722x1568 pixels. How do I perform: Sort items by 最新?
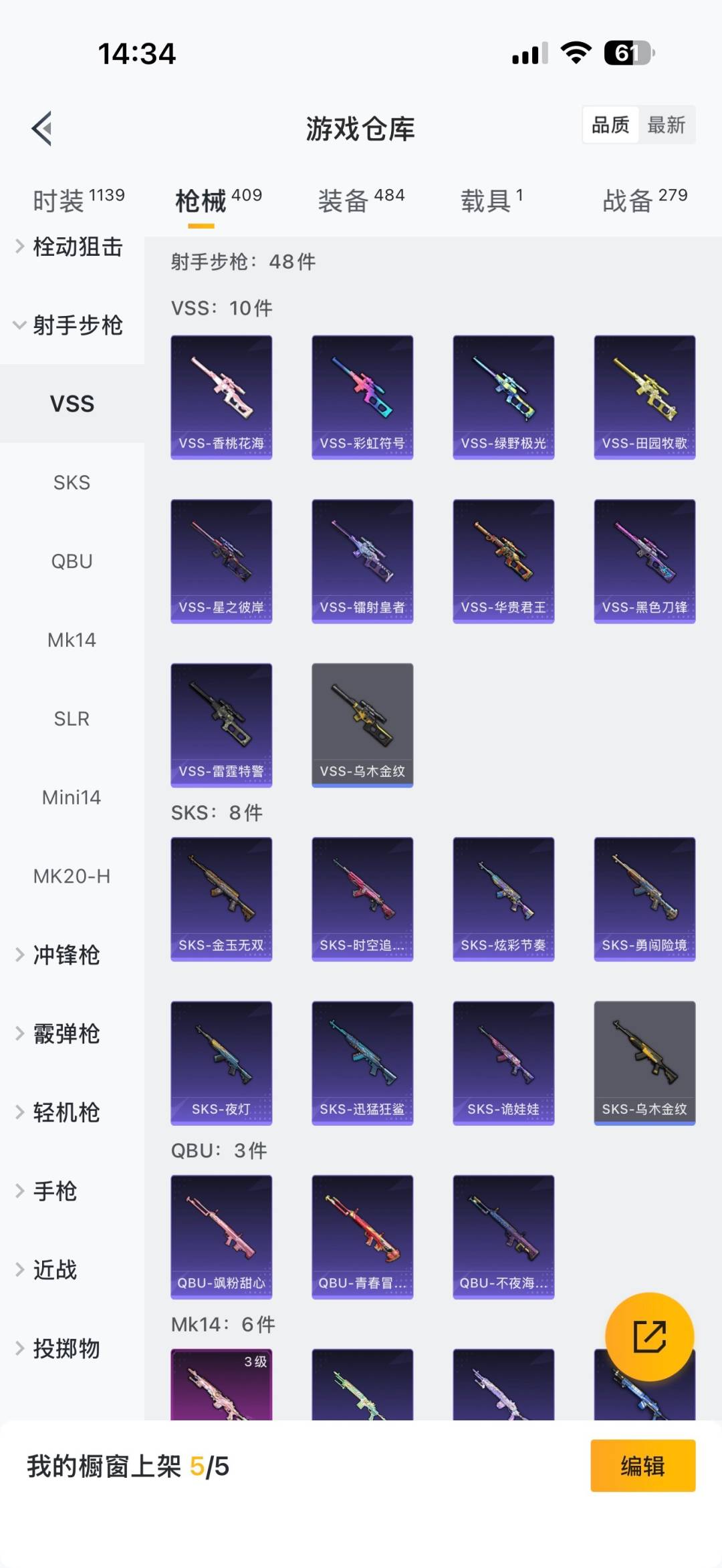666,125
